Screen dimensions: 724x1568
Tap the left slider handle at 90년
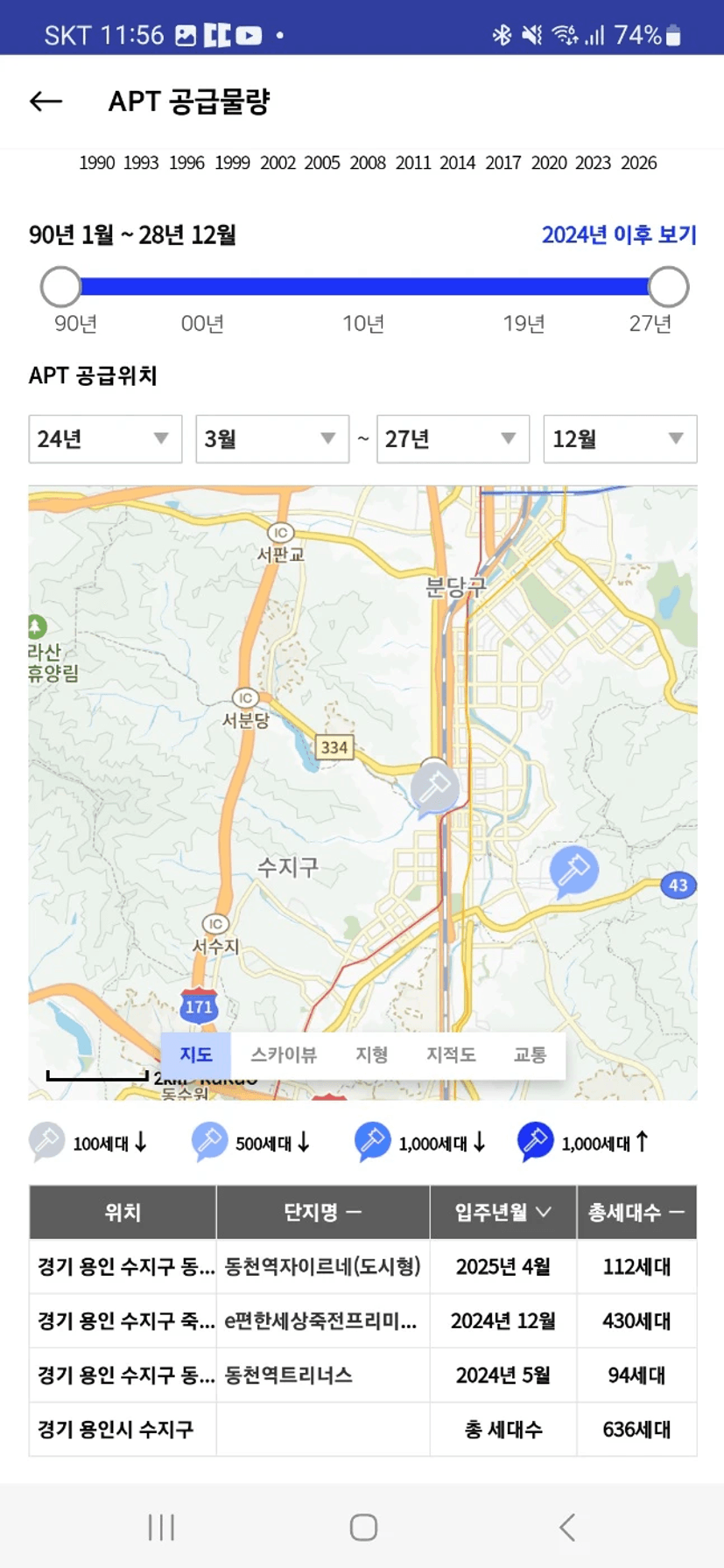click(60, 287)
